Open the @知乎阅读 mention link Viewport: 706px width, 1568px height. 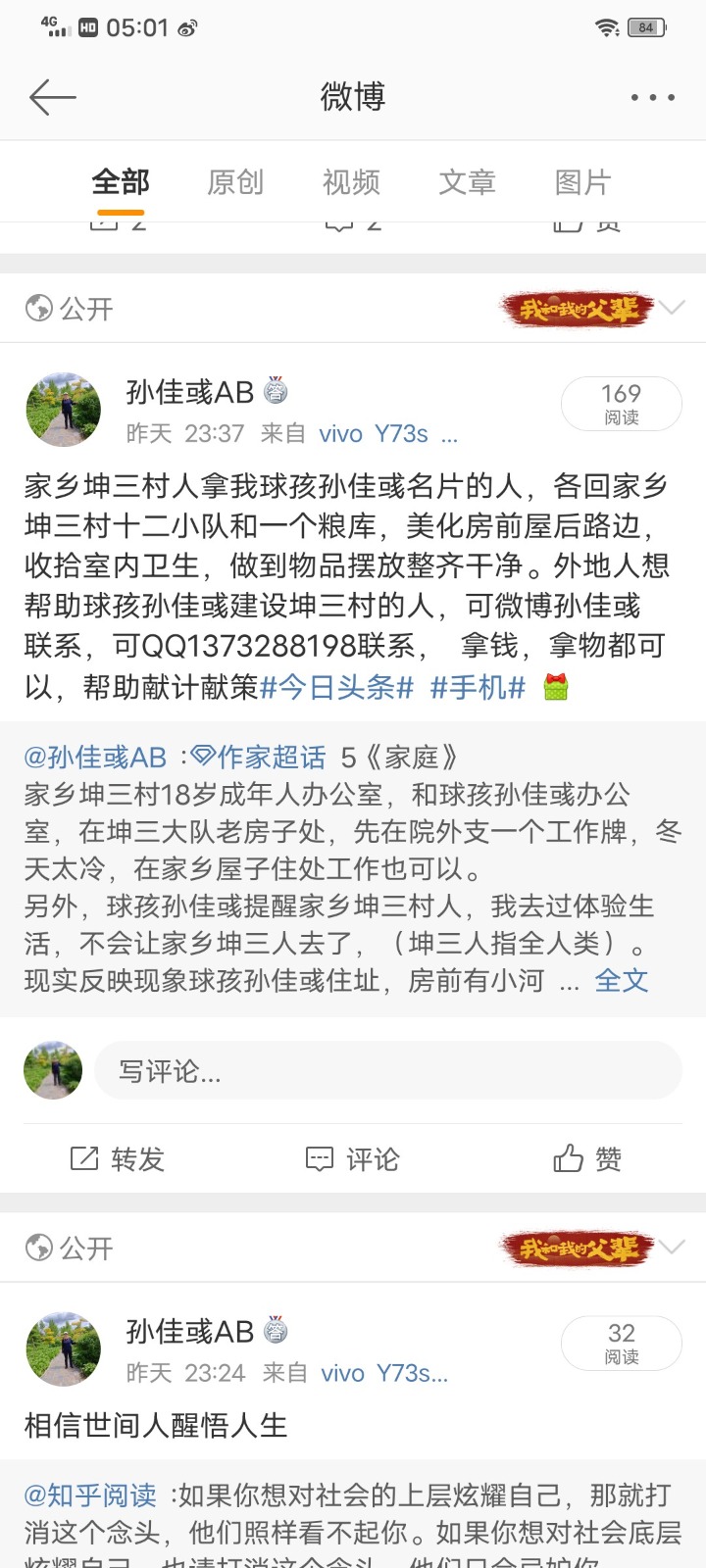point(90,1494)
